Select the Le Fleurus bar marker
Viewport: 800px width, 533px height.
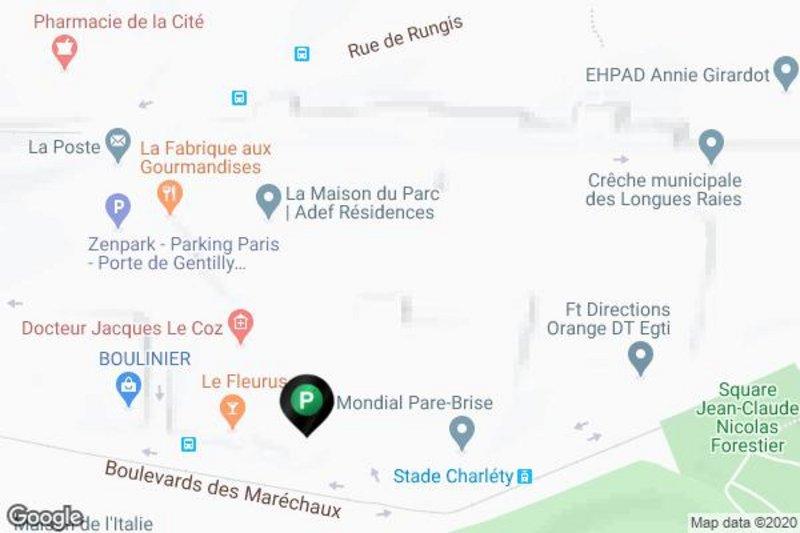coord(232,409)
